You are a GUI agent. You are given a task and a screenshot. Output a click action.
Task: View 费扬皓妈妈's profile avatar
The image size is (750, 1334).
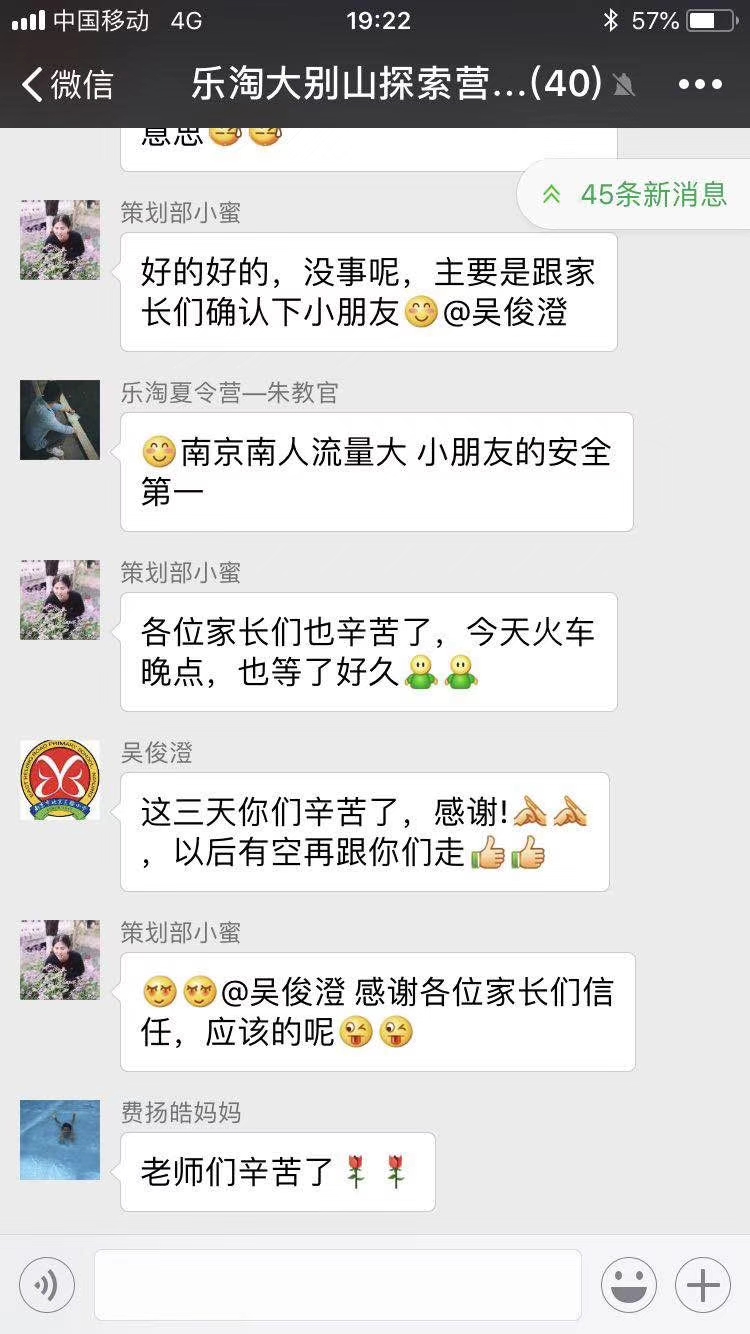pyautogui.click(x=60, y=1140)
